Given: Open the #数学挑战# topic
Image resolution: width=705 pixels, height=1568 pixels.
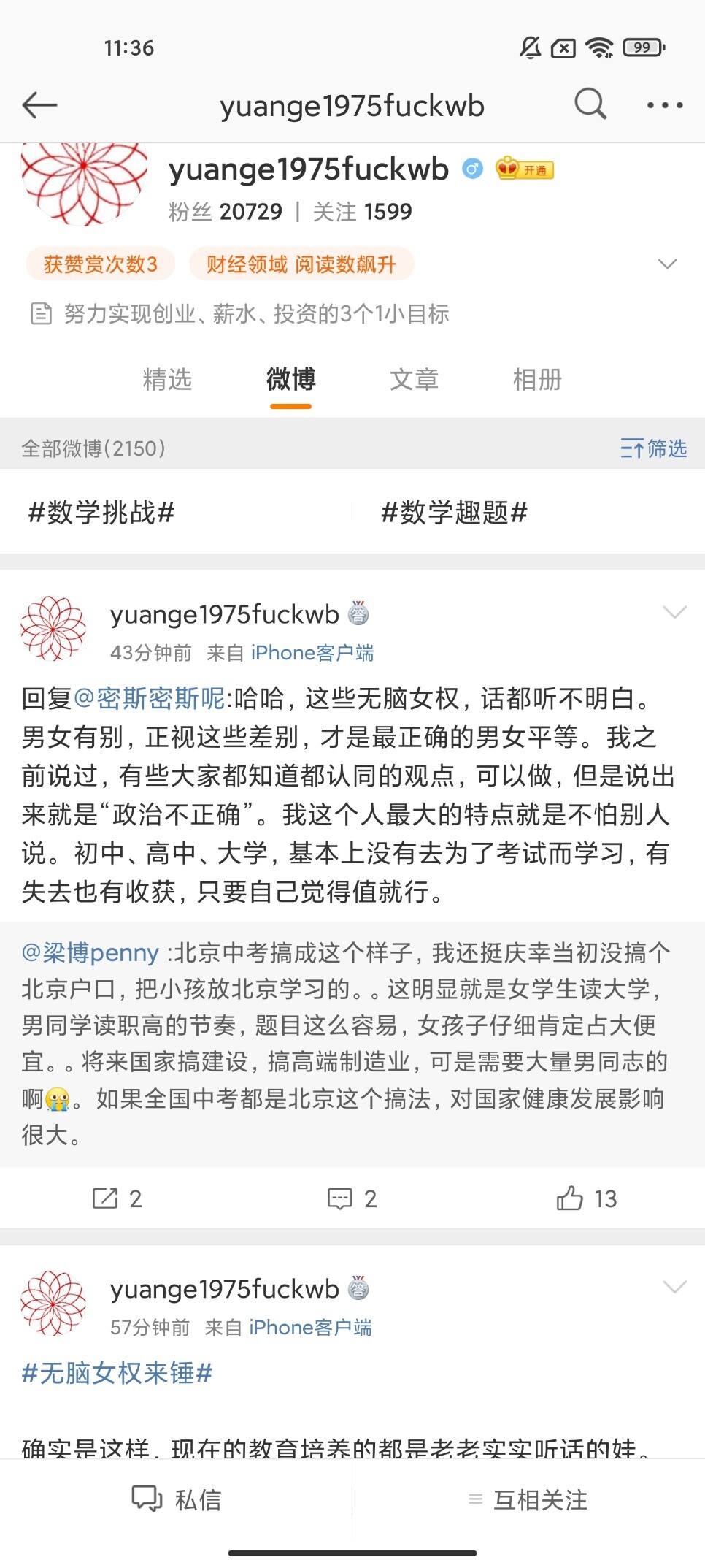Looking at the screenshot, I should pyautogui.click(x=101, y=512).
